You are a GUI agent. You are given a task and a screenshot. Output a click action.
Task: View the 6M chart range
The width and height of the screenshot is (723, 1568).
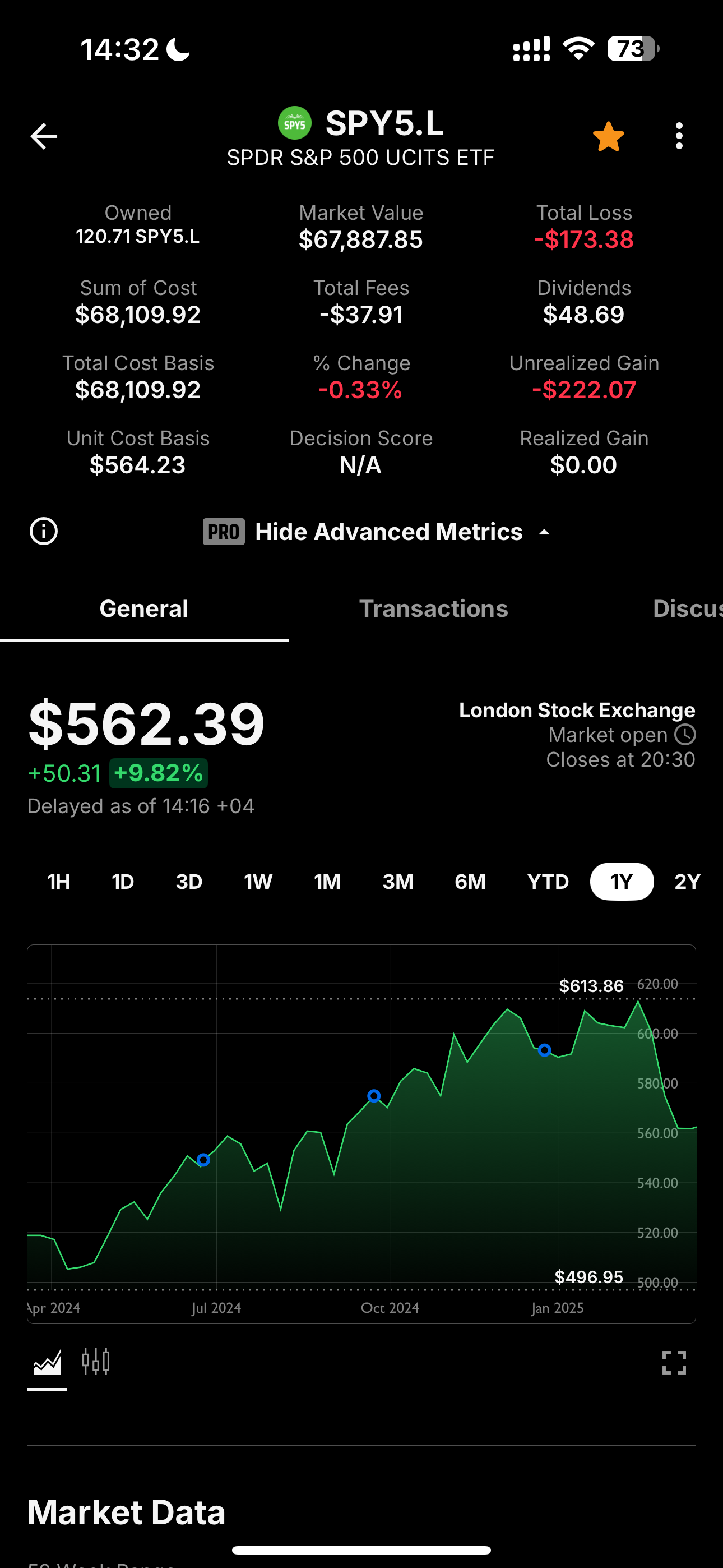(x=470, y=882)
